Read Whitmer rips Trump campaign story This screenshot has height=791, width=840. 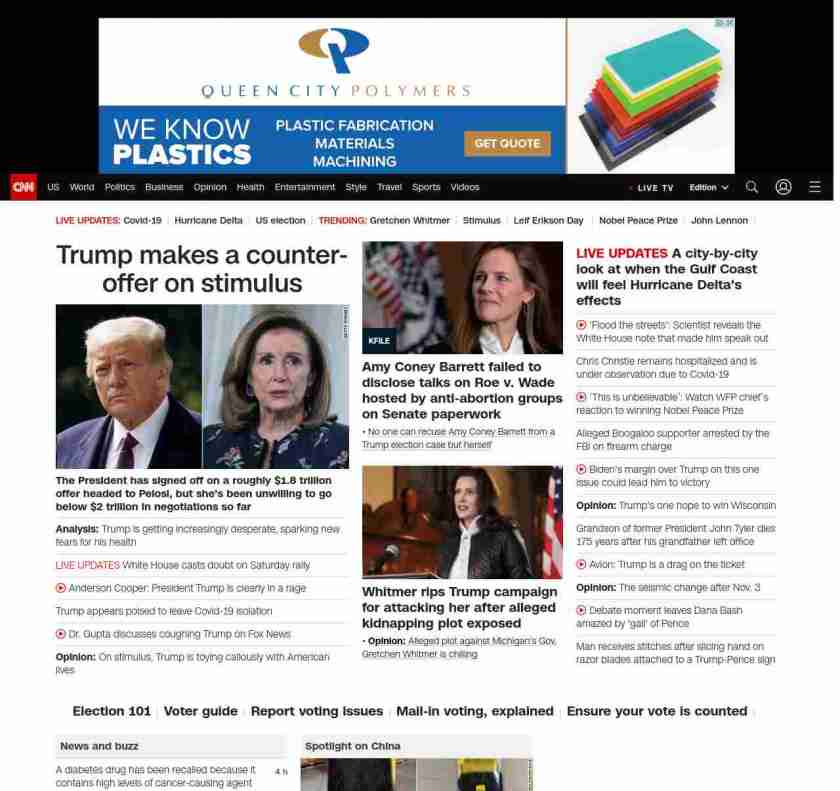pos(459,607)
